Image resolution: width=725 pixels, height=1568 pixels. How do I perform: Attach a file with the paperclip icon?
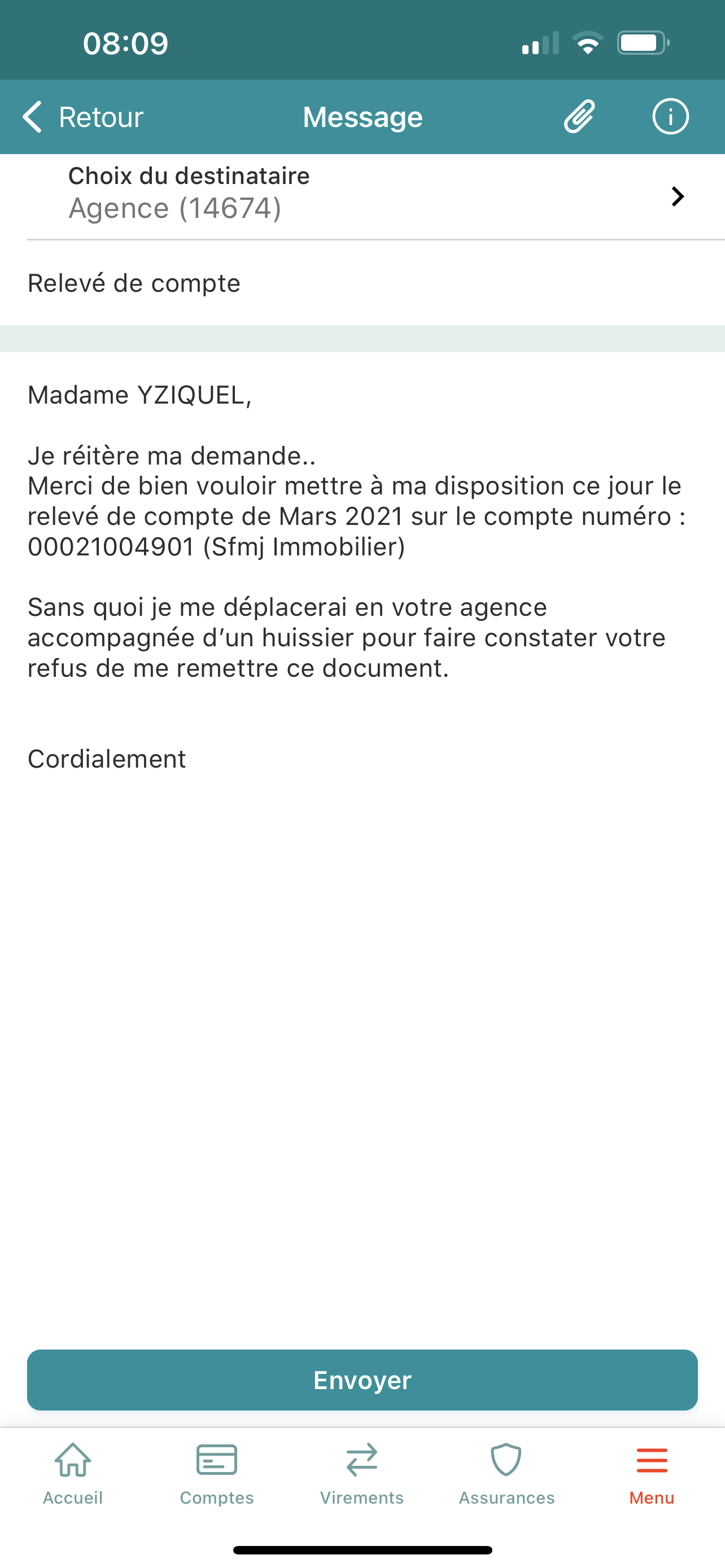click(579, 116)
